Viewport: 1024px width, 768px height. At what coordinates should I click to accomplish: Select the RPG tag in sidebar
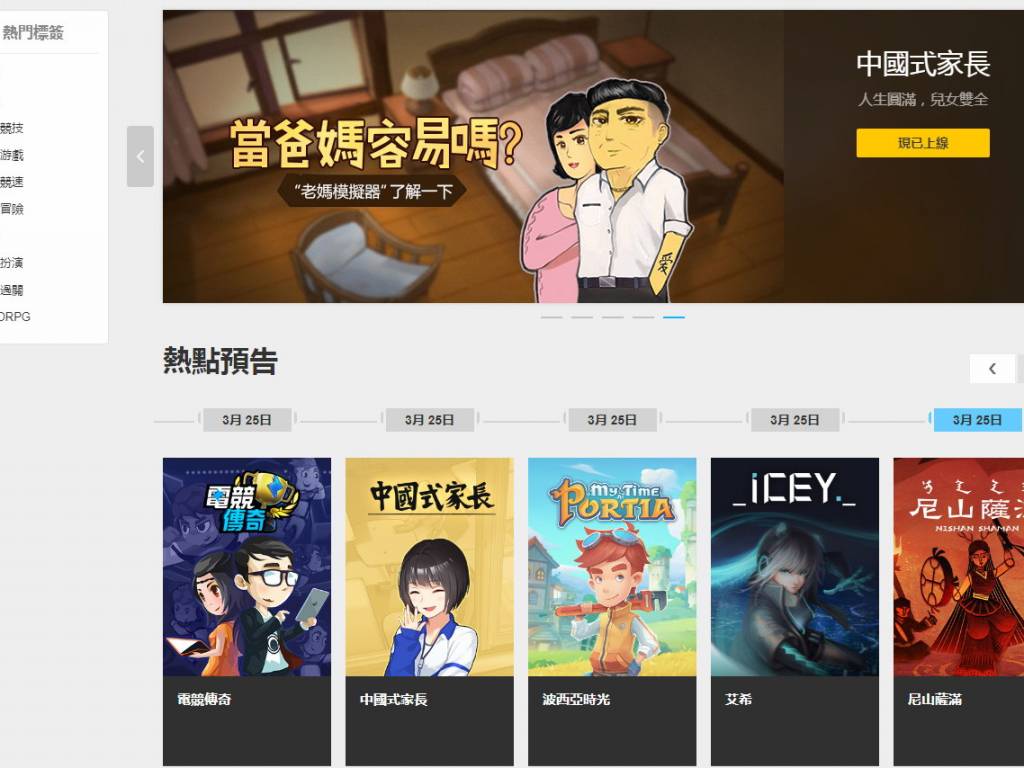coord(14,317)
